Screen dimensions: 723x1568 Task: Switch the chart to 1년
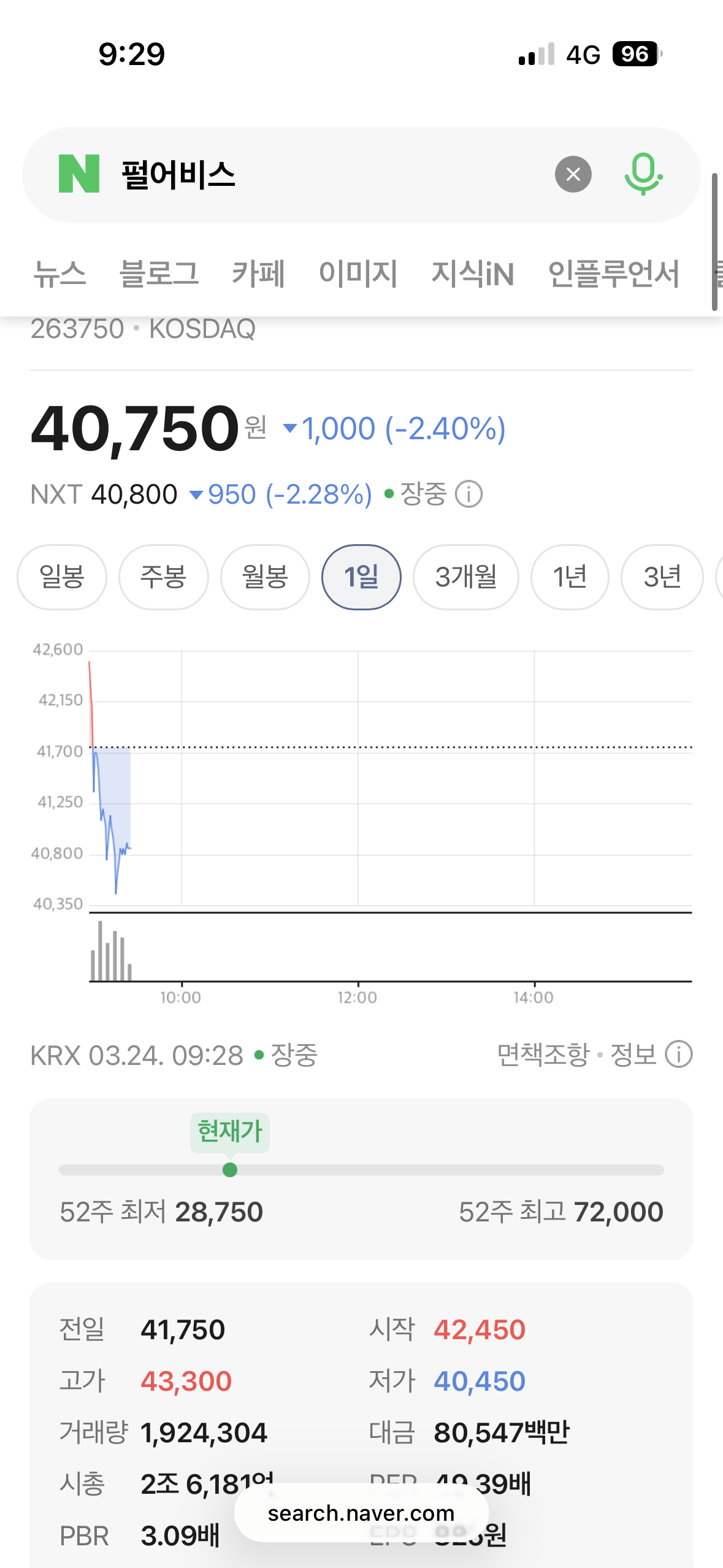click(x=570, y=577)
